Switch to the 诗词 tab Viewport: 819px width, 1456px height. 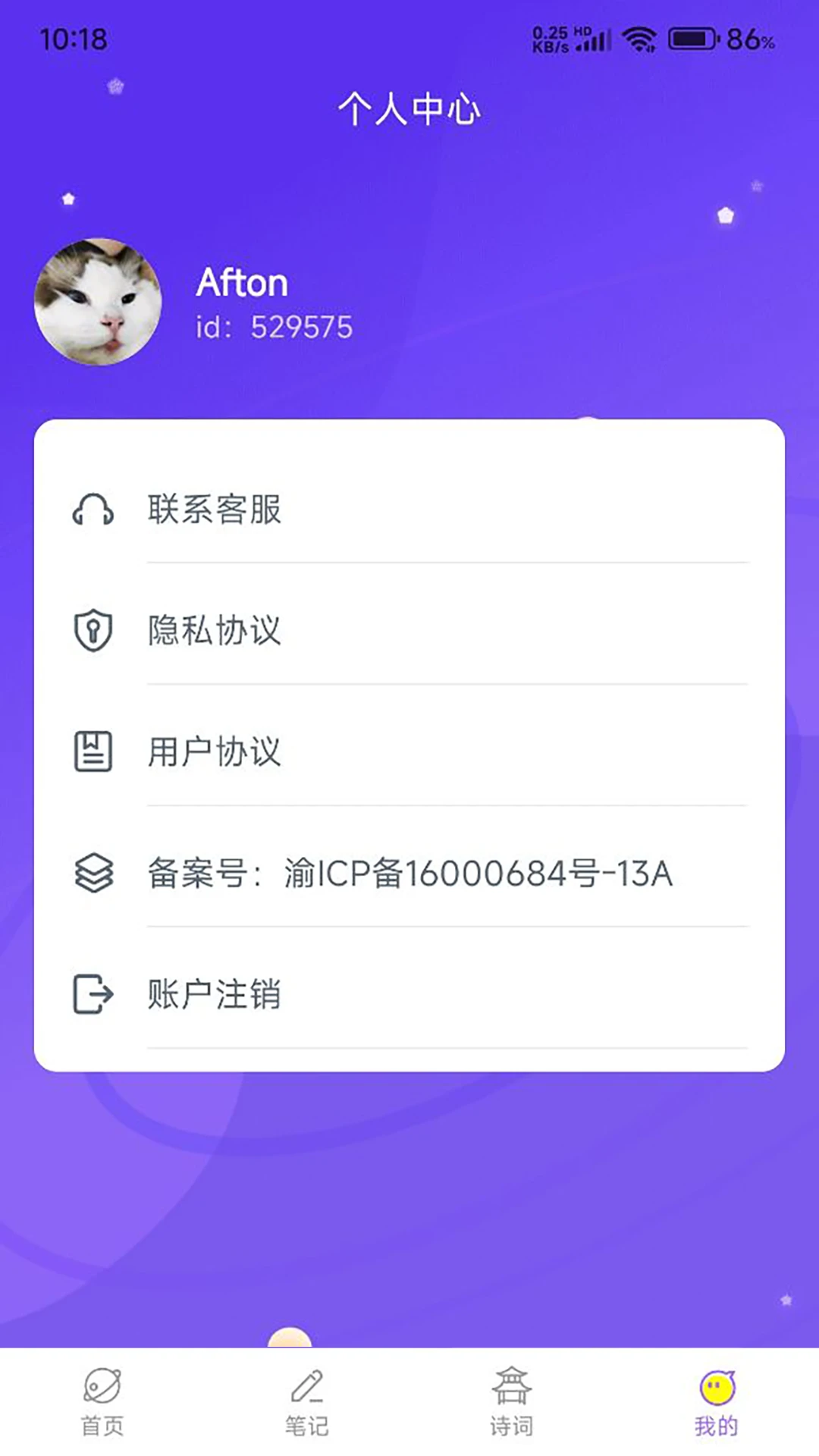click(512, 1403)
